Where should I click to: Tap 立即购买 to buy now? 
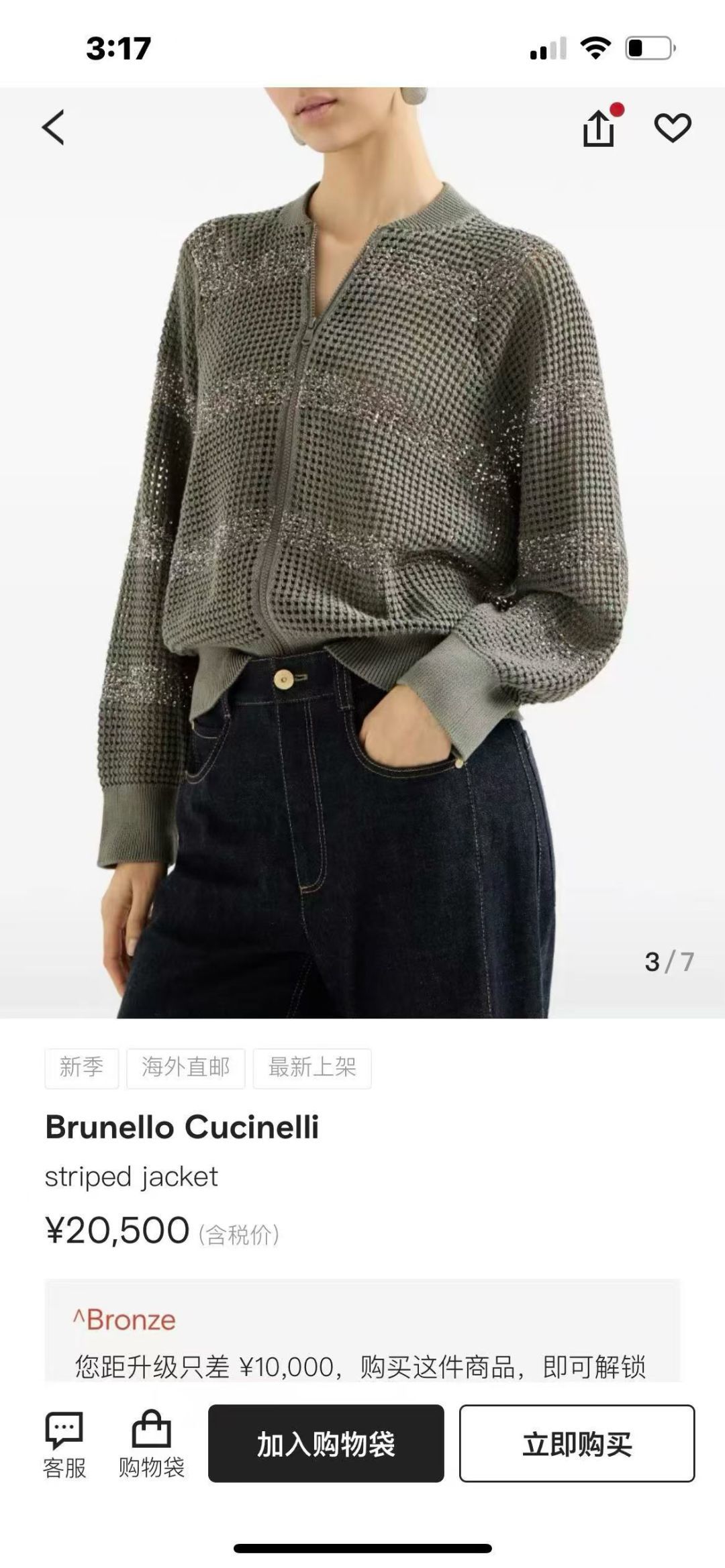[577, 1443]
